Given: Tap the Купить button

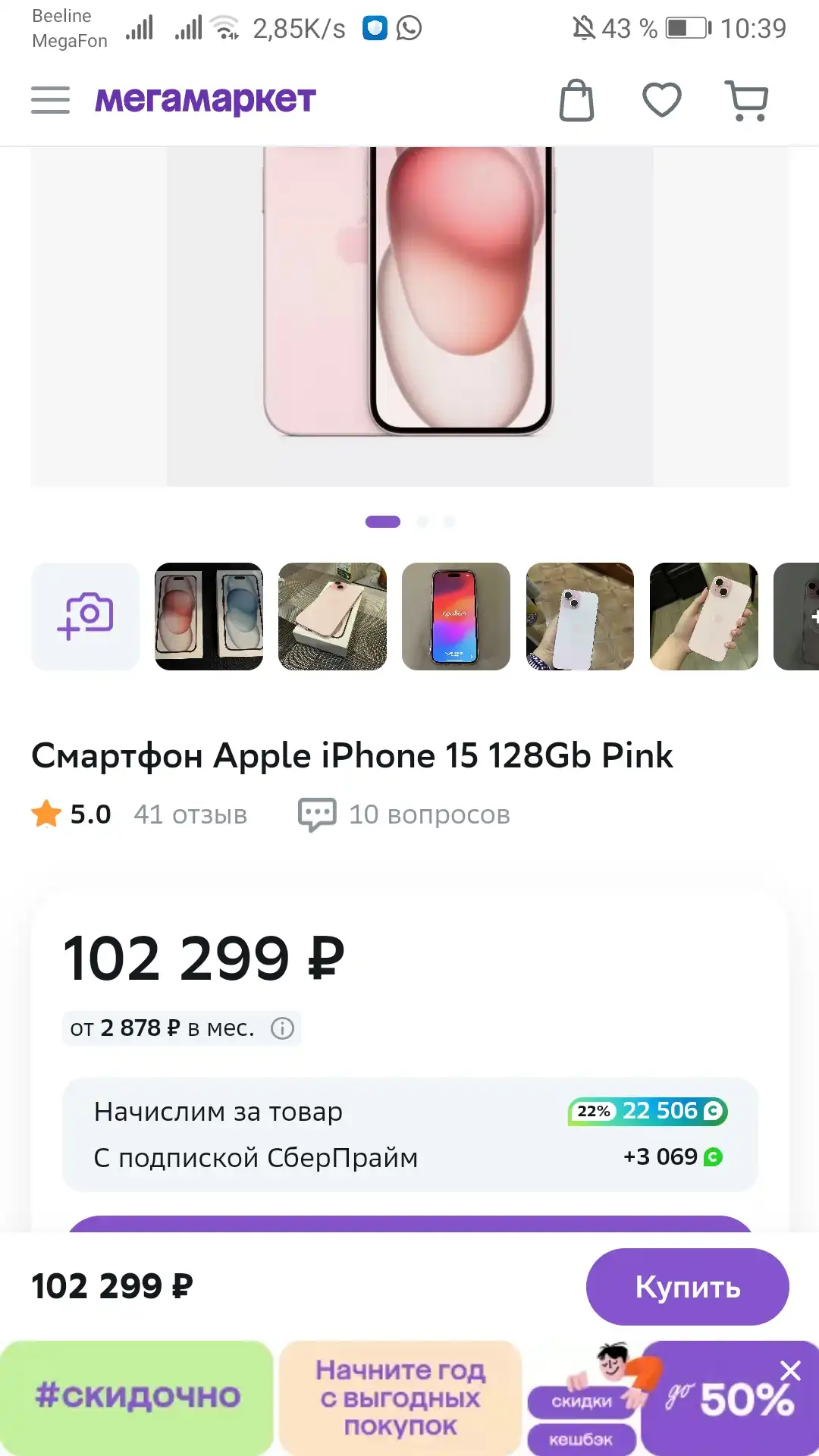Looking at the screenshot, I should (x=688, y=1287).
